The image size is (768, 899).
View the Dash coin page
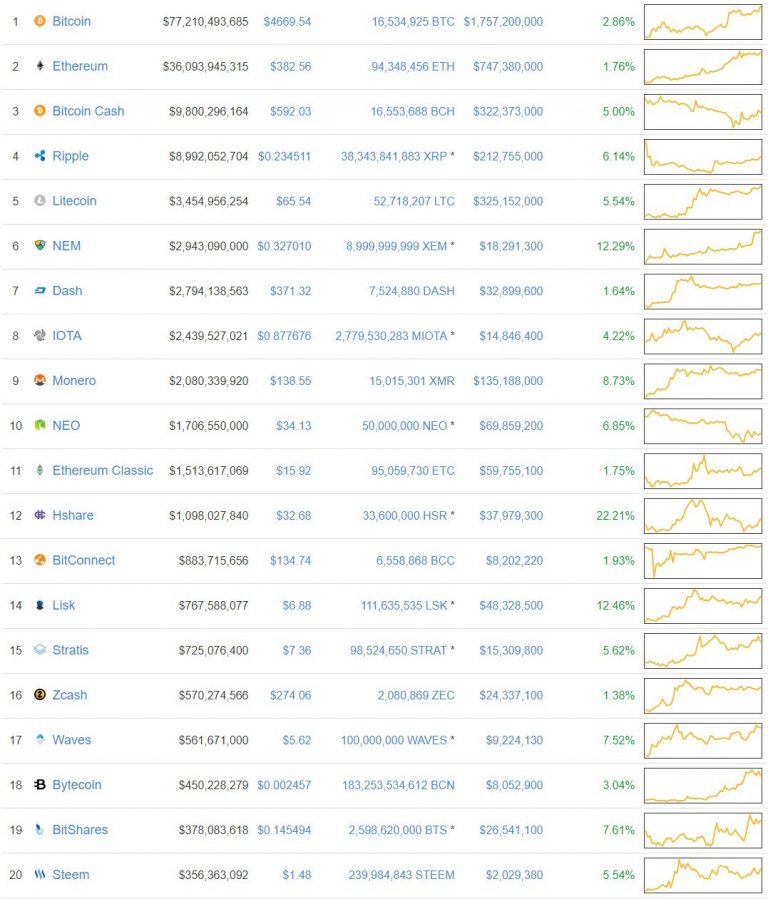[x=67, y=291]
